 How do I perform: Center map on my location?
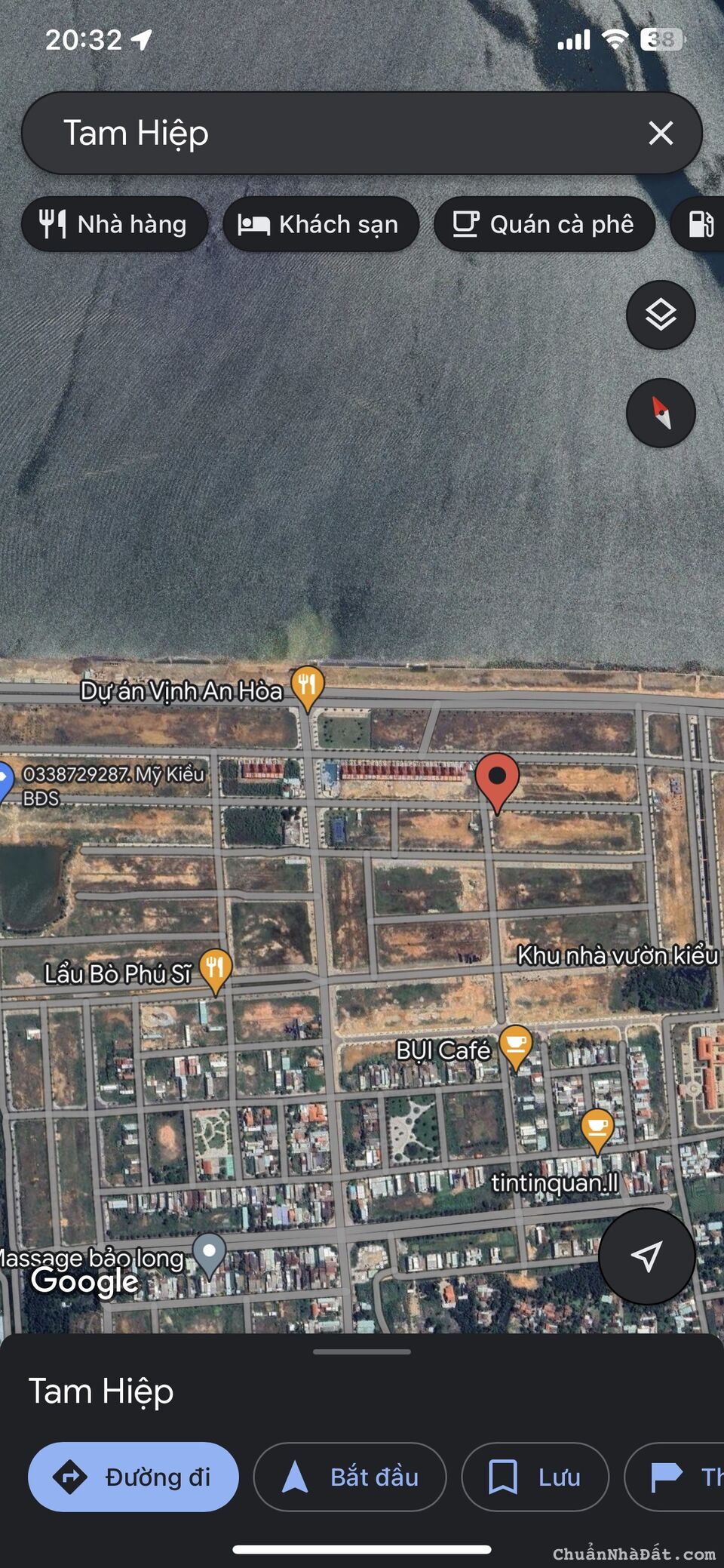[646, 1256]
